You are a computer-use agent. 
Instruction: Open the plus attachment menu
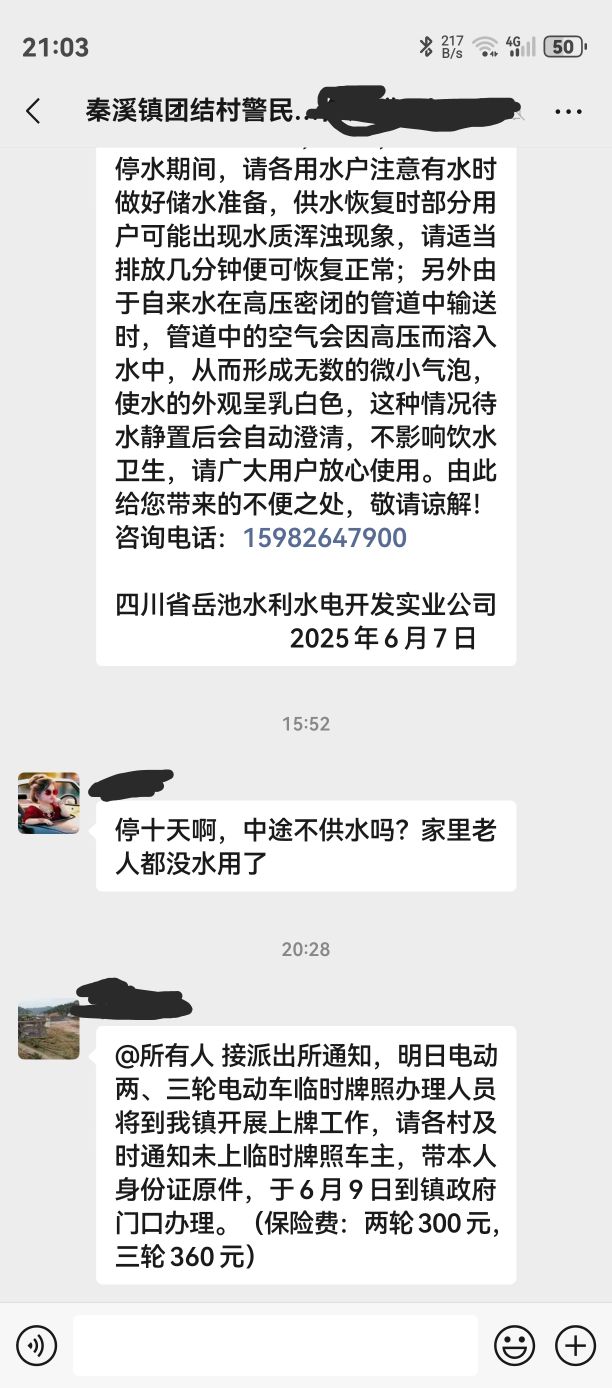tap(575, 1346)
